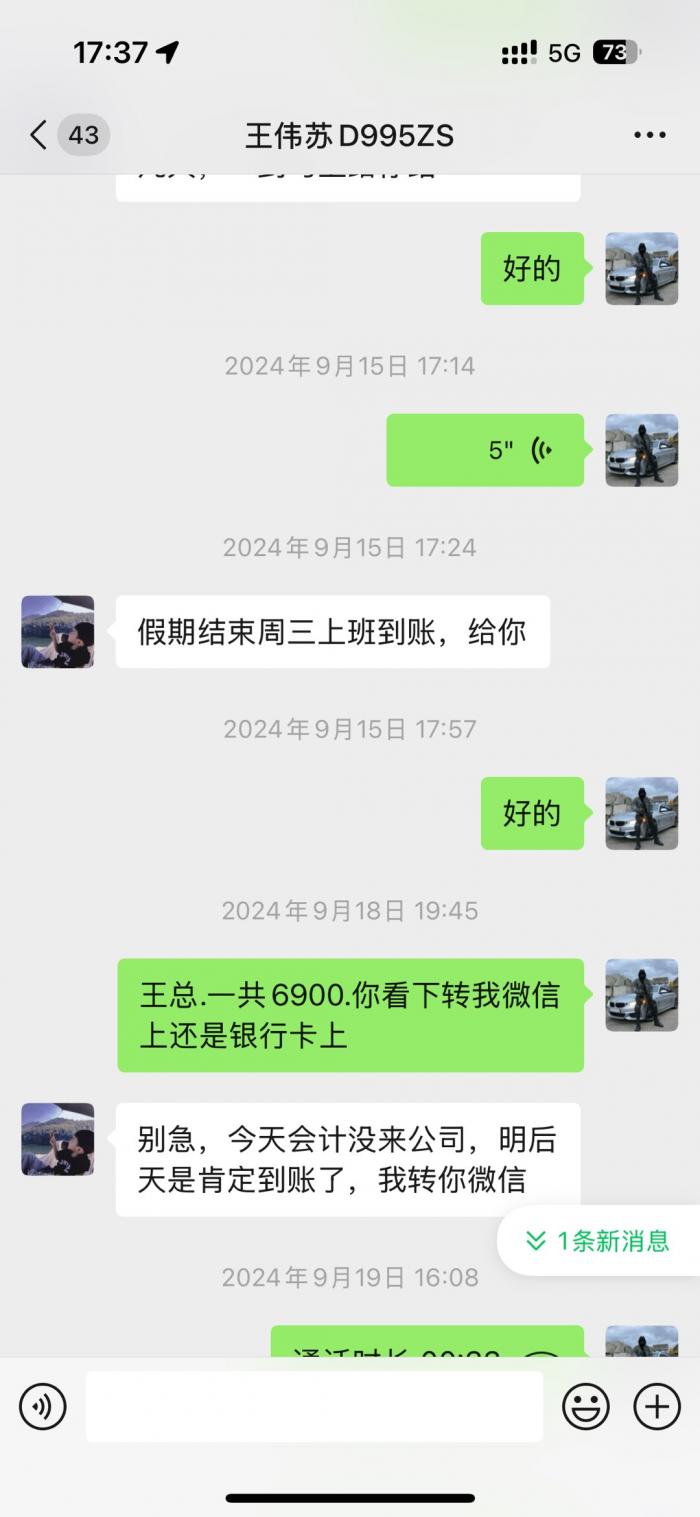Jump to the 1条新消息 new message
The width and height of the screenshot is (700, 1517).
598,1241
